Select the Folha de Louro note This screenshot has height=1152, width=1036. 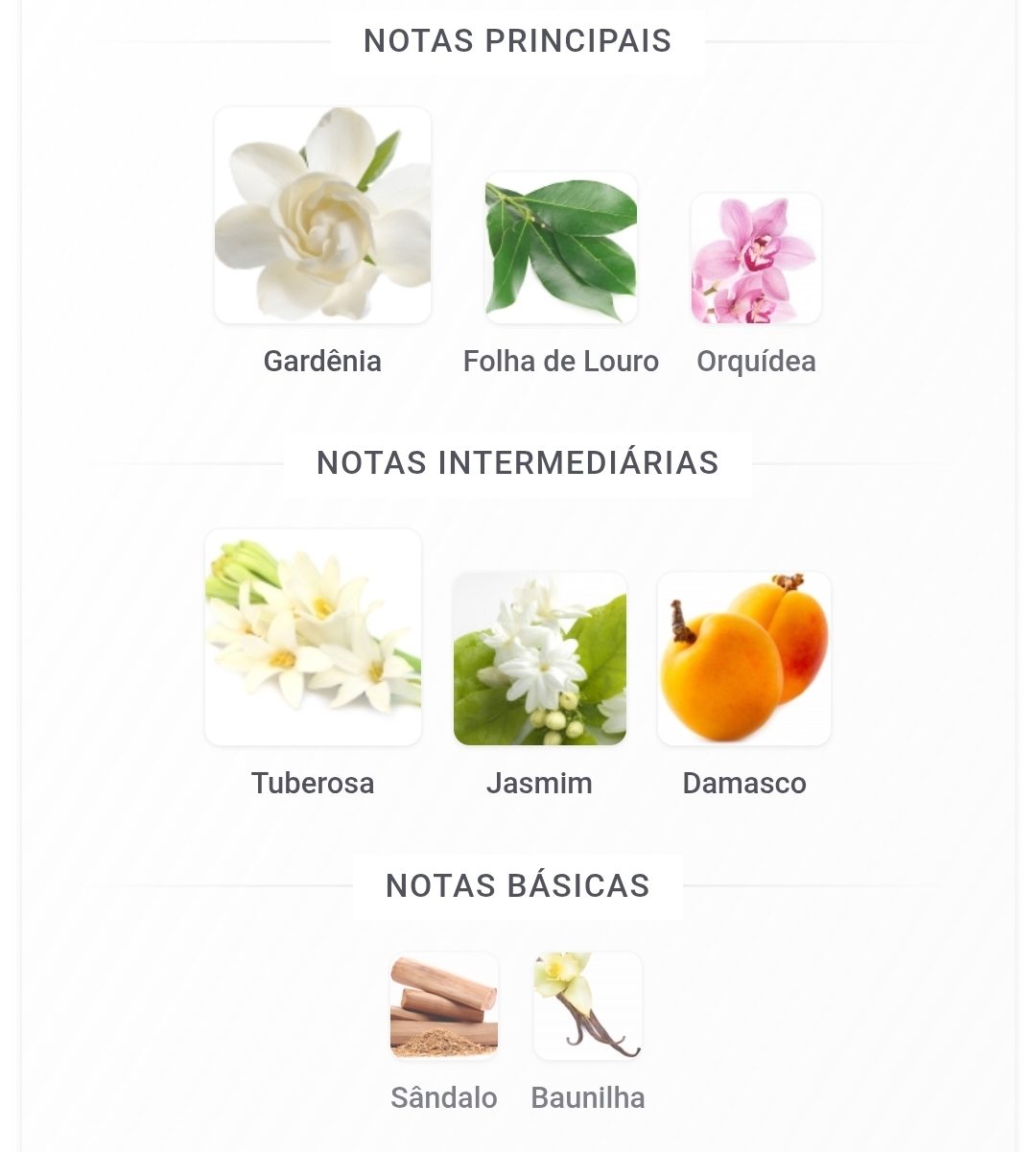[x=561, y=248]
